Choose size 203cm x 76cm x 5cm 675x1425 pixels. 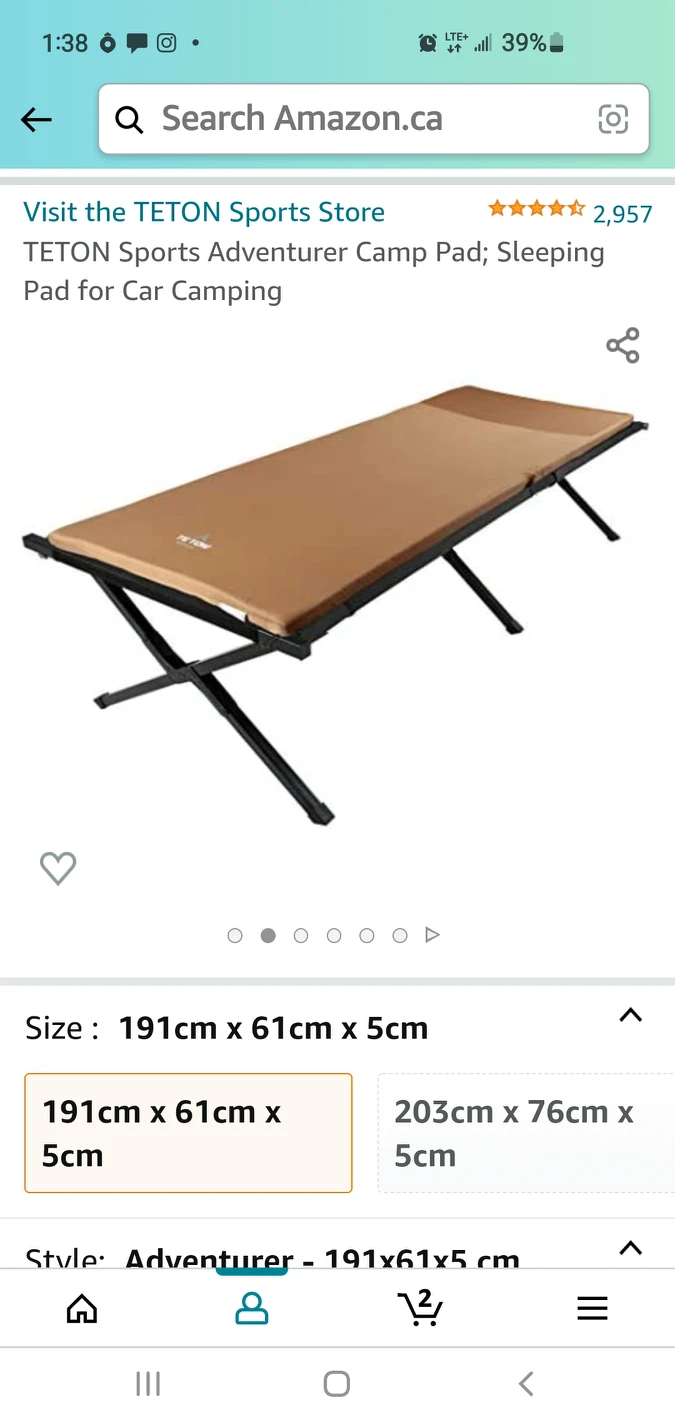(520, 1133)
